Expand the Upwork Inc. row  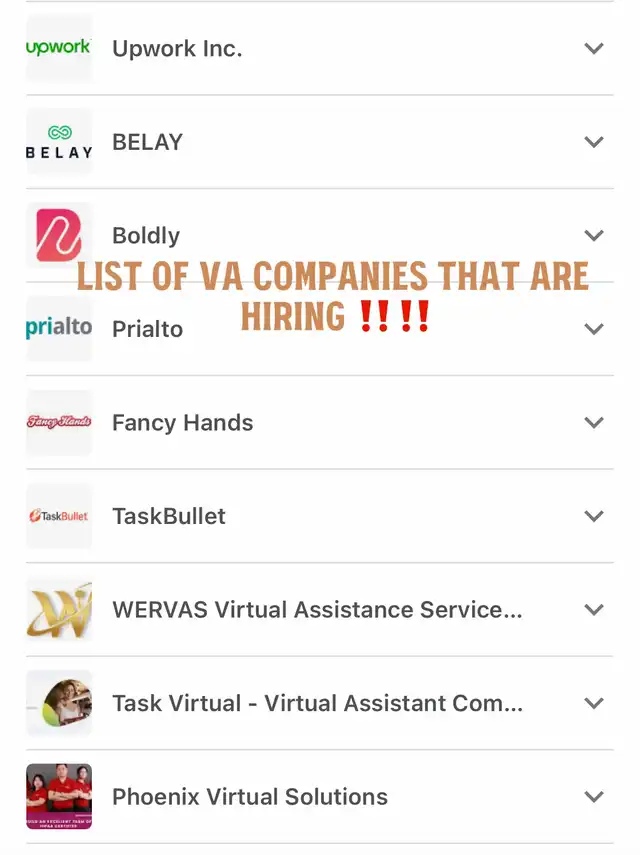(x=594, y=49)
